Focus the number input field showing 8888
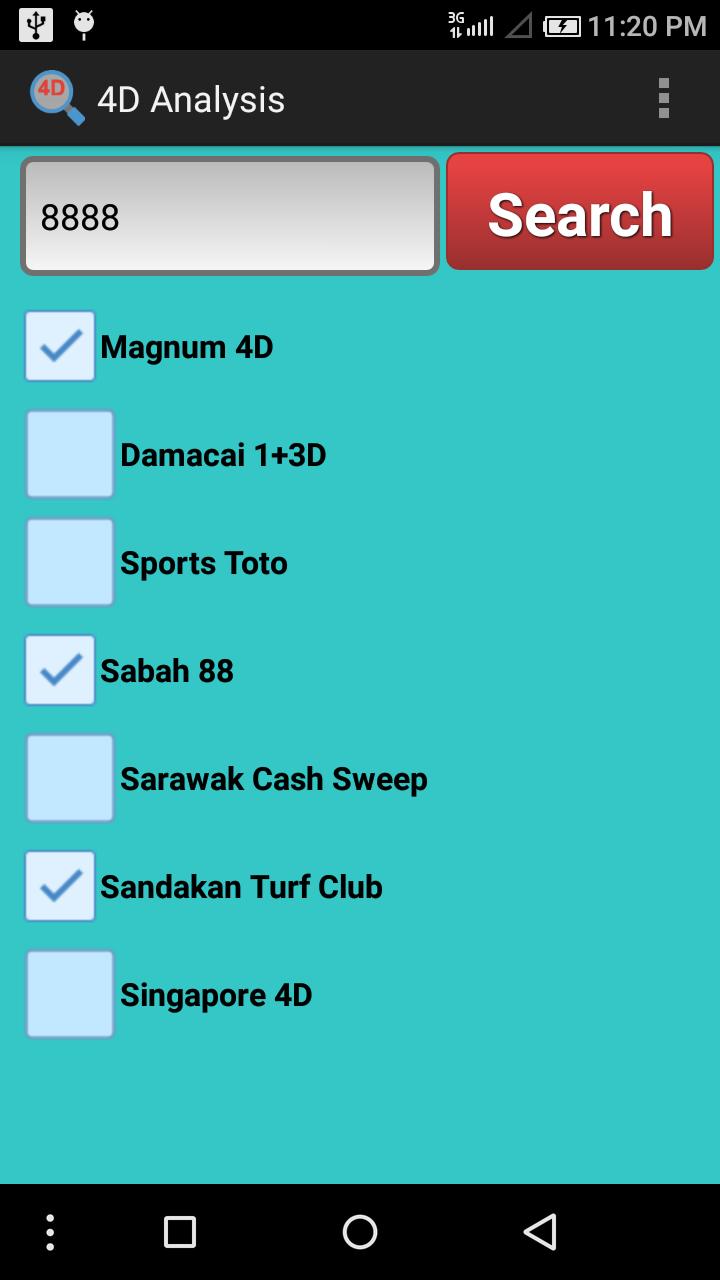This screenshot has height=1280, width=720. click(x=230, y=216)
